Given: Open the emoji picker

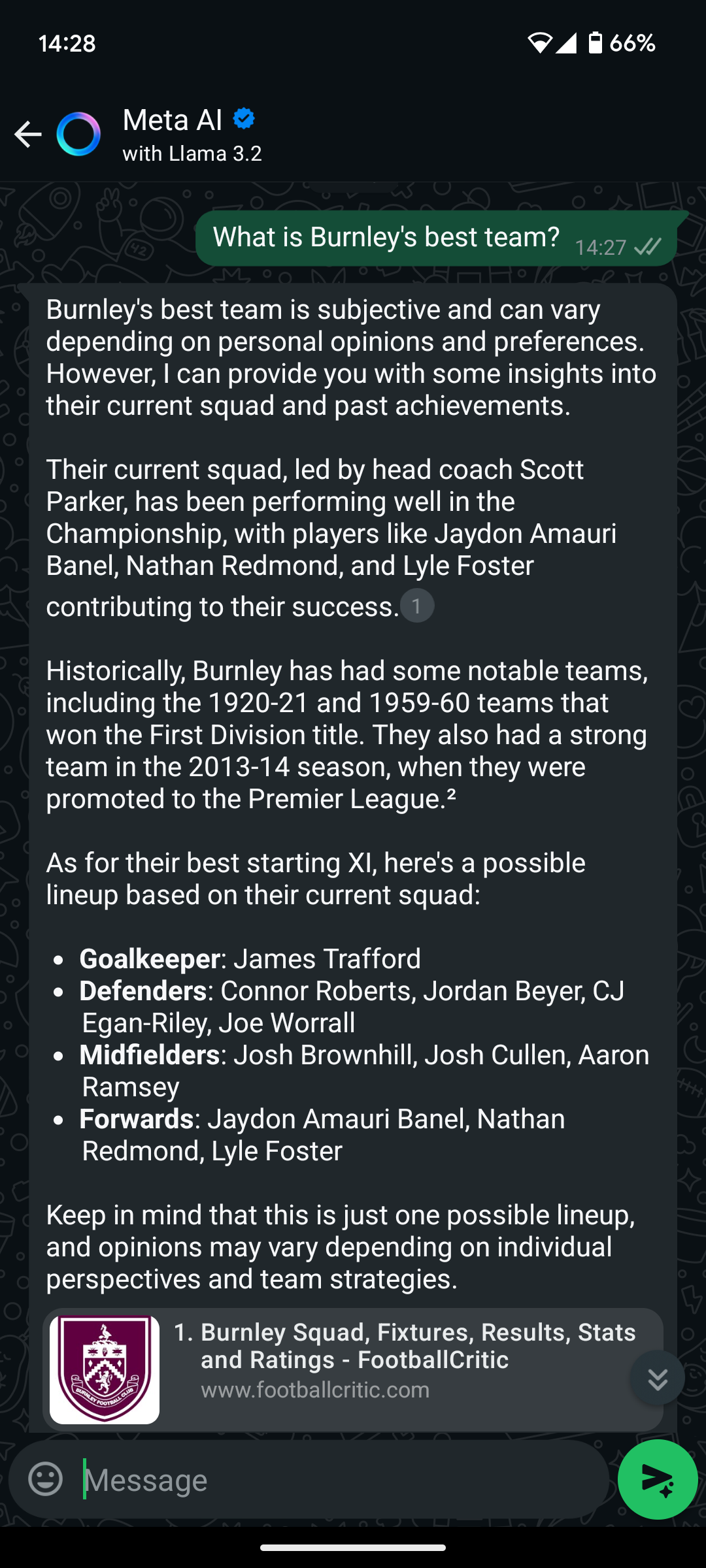Looking at the screenshot, I should coord(46,1479).
